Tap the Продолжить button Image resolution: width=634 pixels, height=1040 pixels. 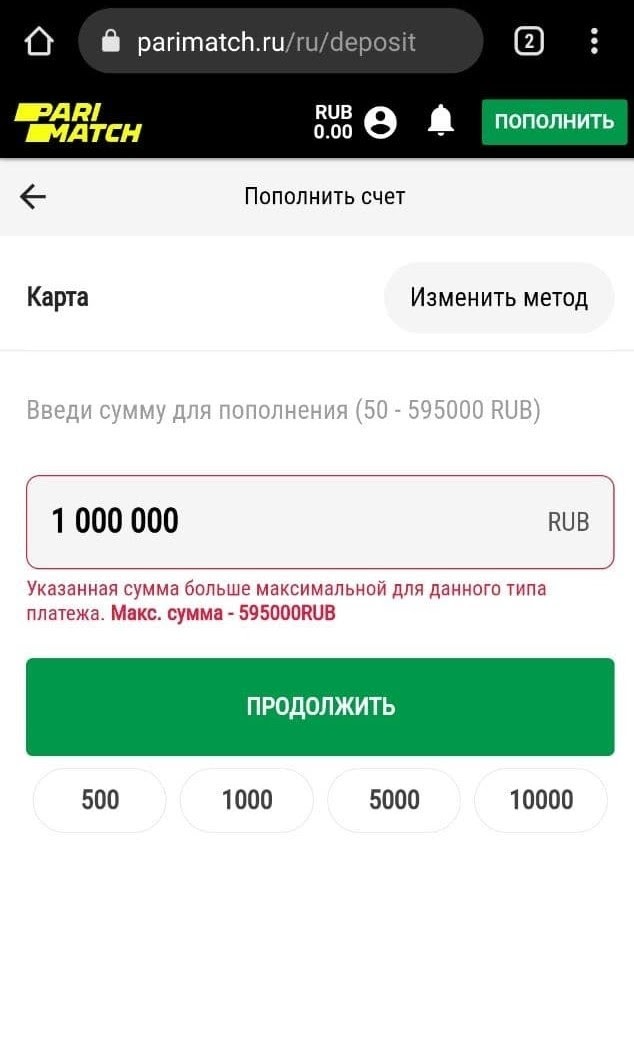pos(320,706)
